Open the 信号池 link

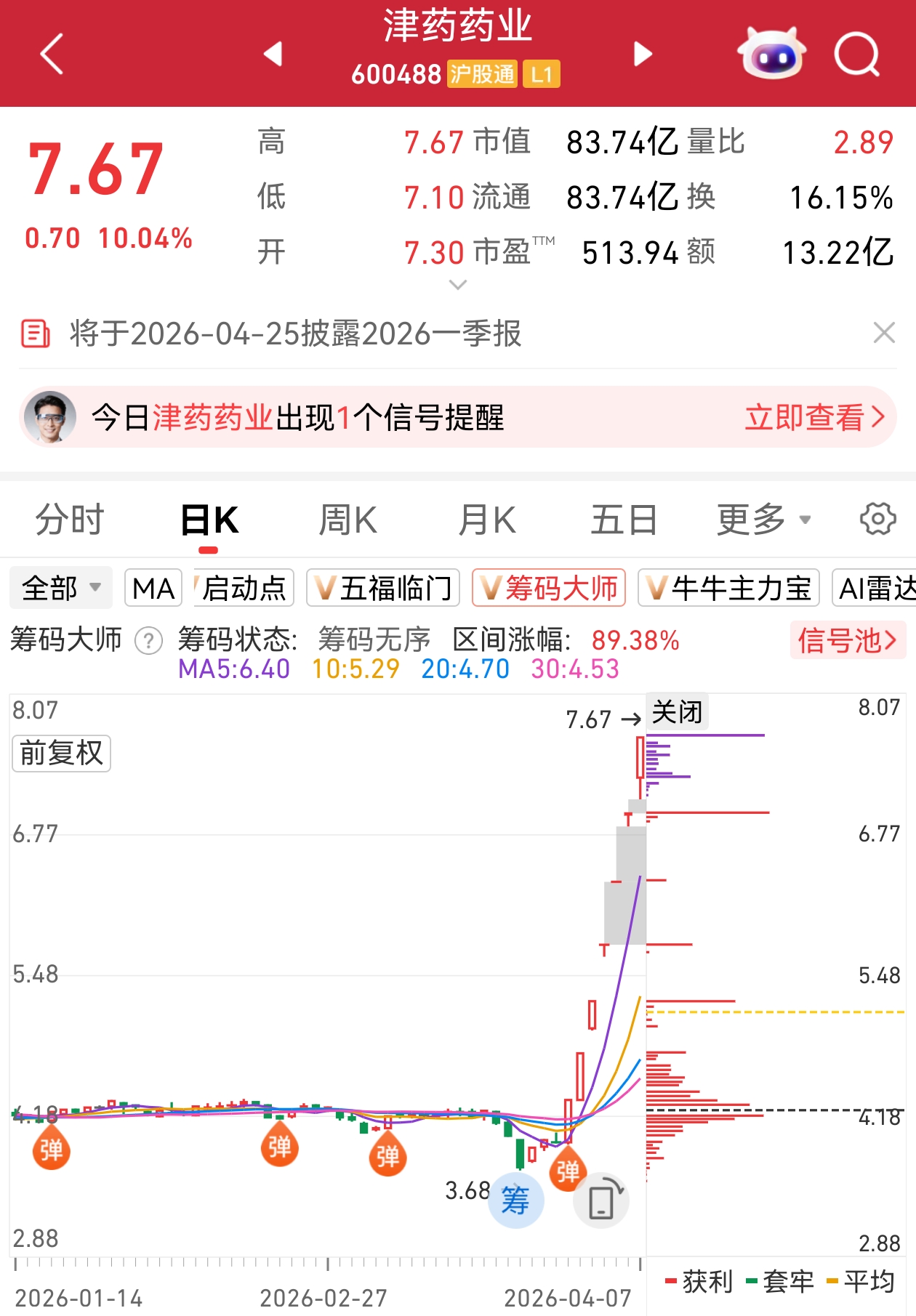click(847, 640)
